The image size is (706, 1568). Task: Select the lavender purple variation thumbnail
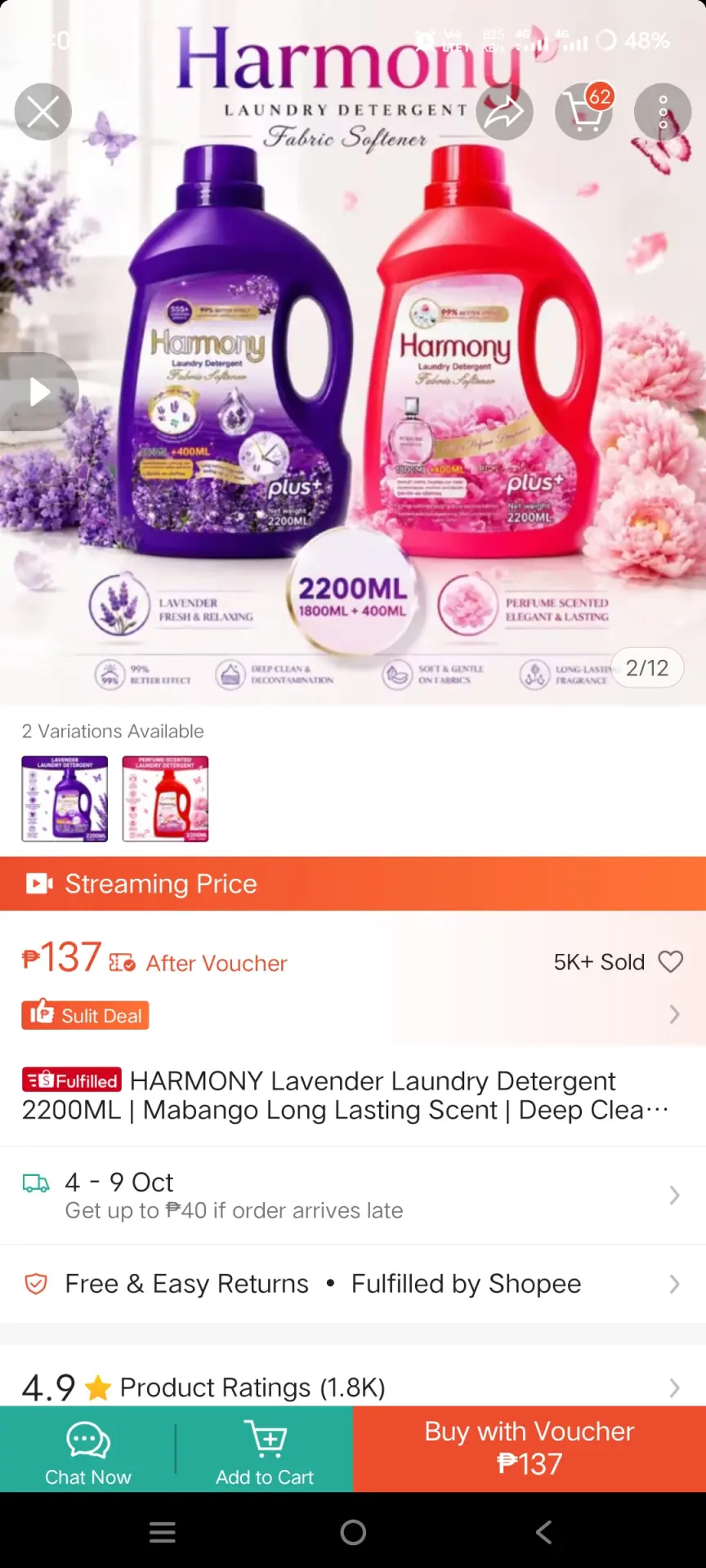click(65, 799)
